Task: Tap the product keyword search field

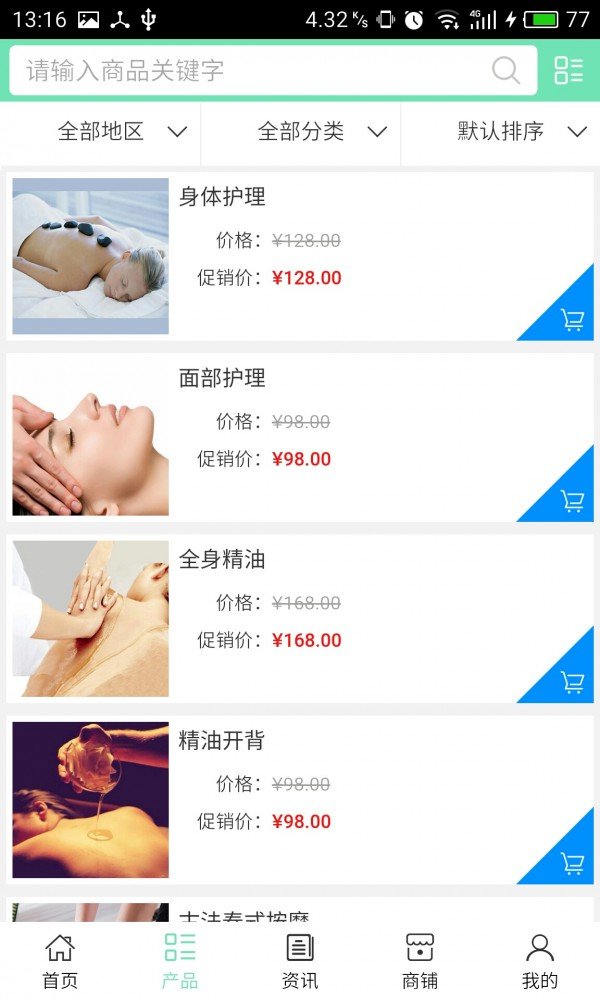Action: point(273,70)
